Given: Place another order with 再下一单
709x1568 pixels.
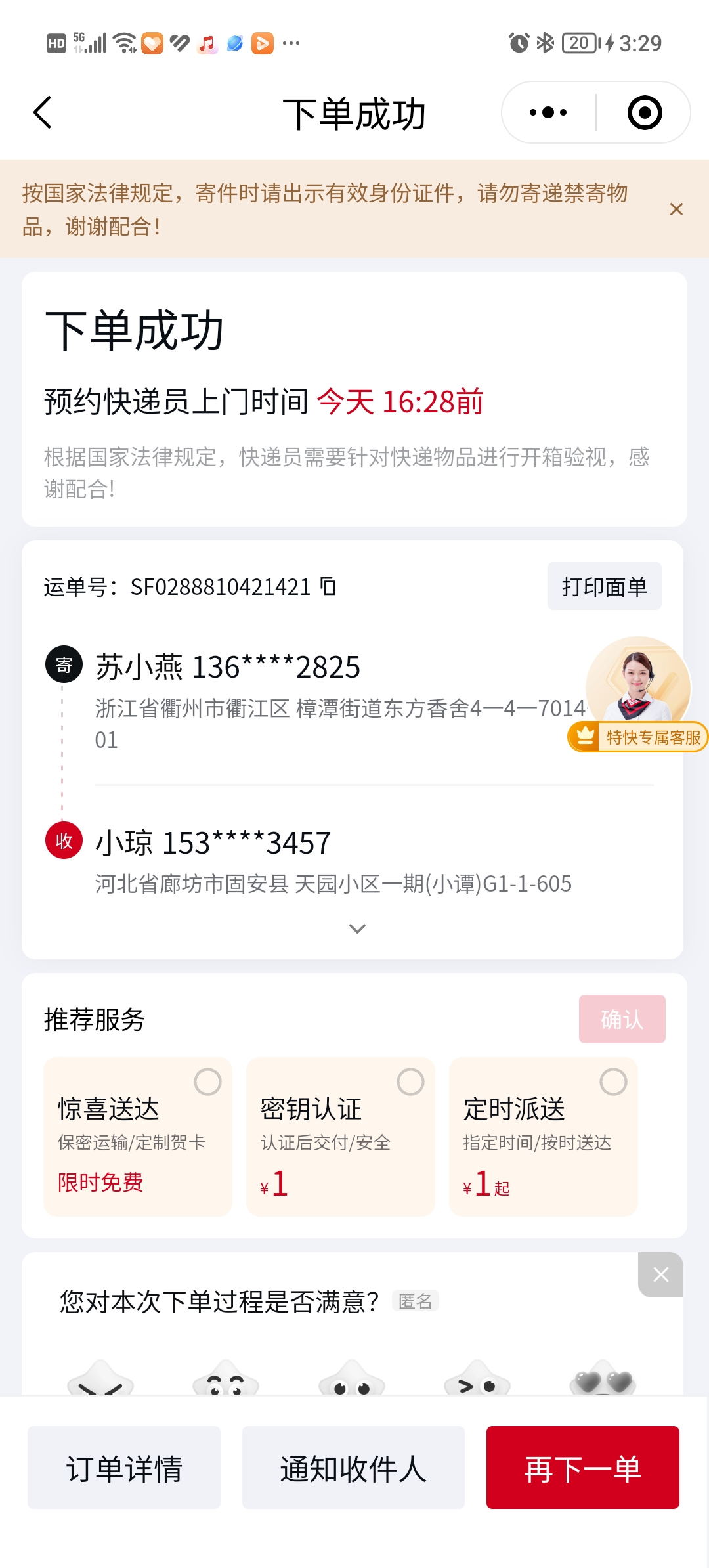Looking at the screenshot, I should click(582, 1468).
